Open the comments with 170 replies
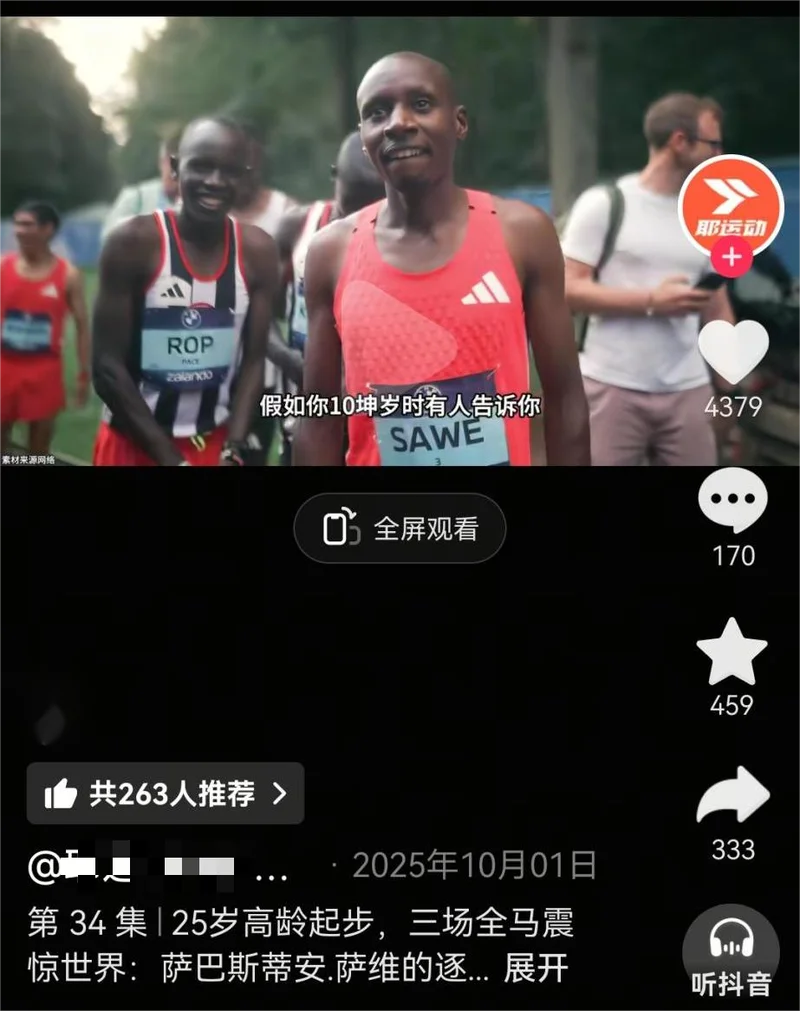The image size is (800, 1011). coord(732,500)
